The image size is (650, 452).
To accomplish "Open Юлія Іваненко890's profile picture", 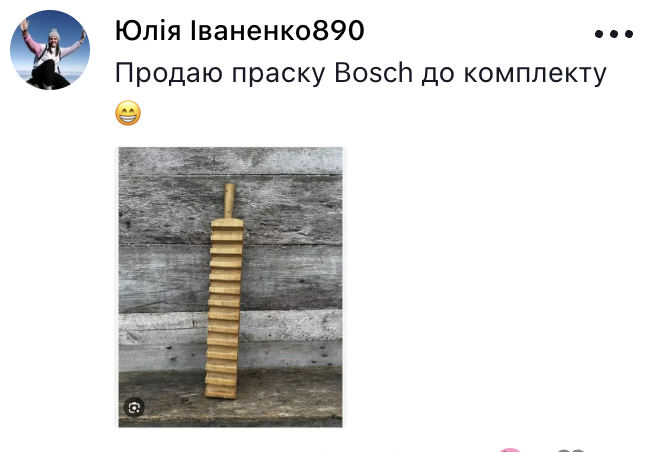I will point(50,50).
